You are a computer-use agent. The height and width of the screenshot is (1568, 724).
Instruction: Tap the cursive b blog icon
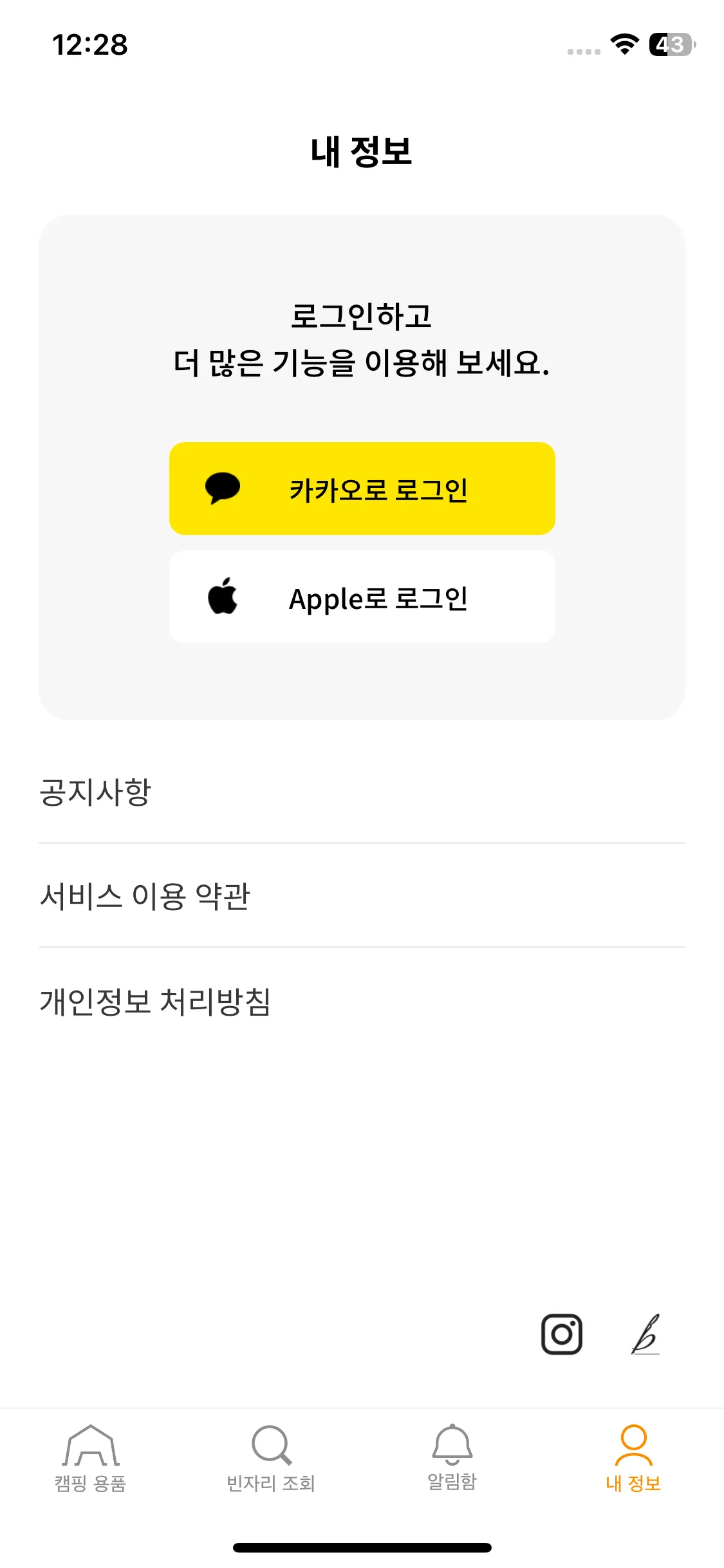click(645, 1334)
